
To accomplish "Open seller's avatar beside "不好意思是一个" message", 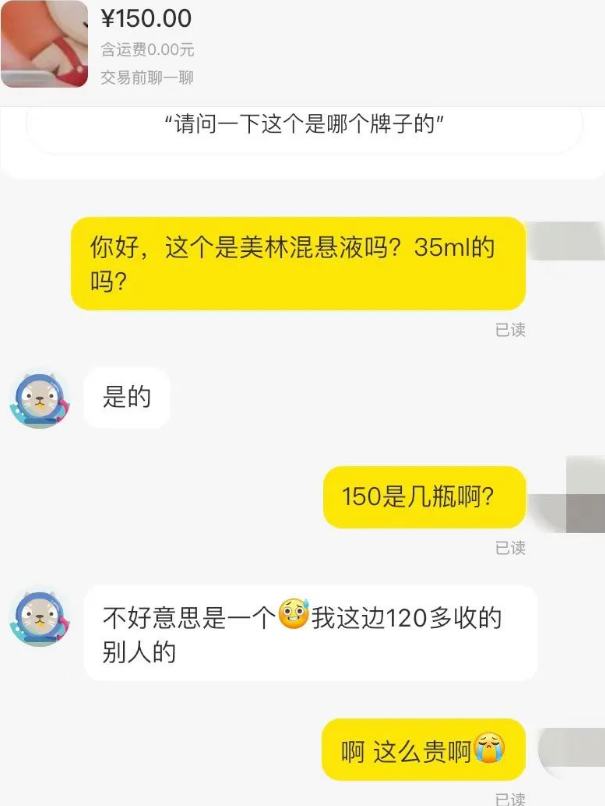I will [39, 618].
